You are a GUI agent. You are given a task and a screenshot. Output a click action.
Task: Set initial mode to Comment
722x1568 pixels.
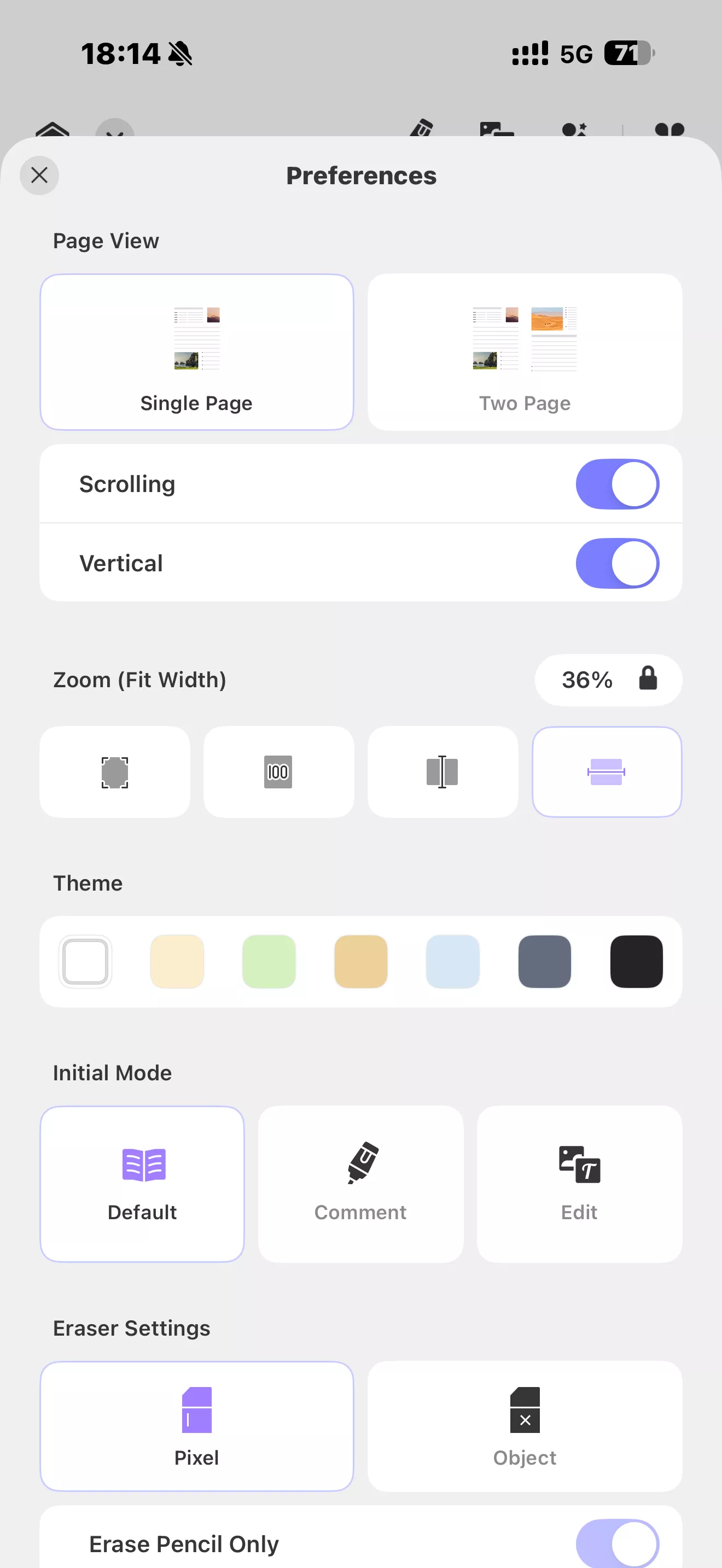coord(360,1184)
